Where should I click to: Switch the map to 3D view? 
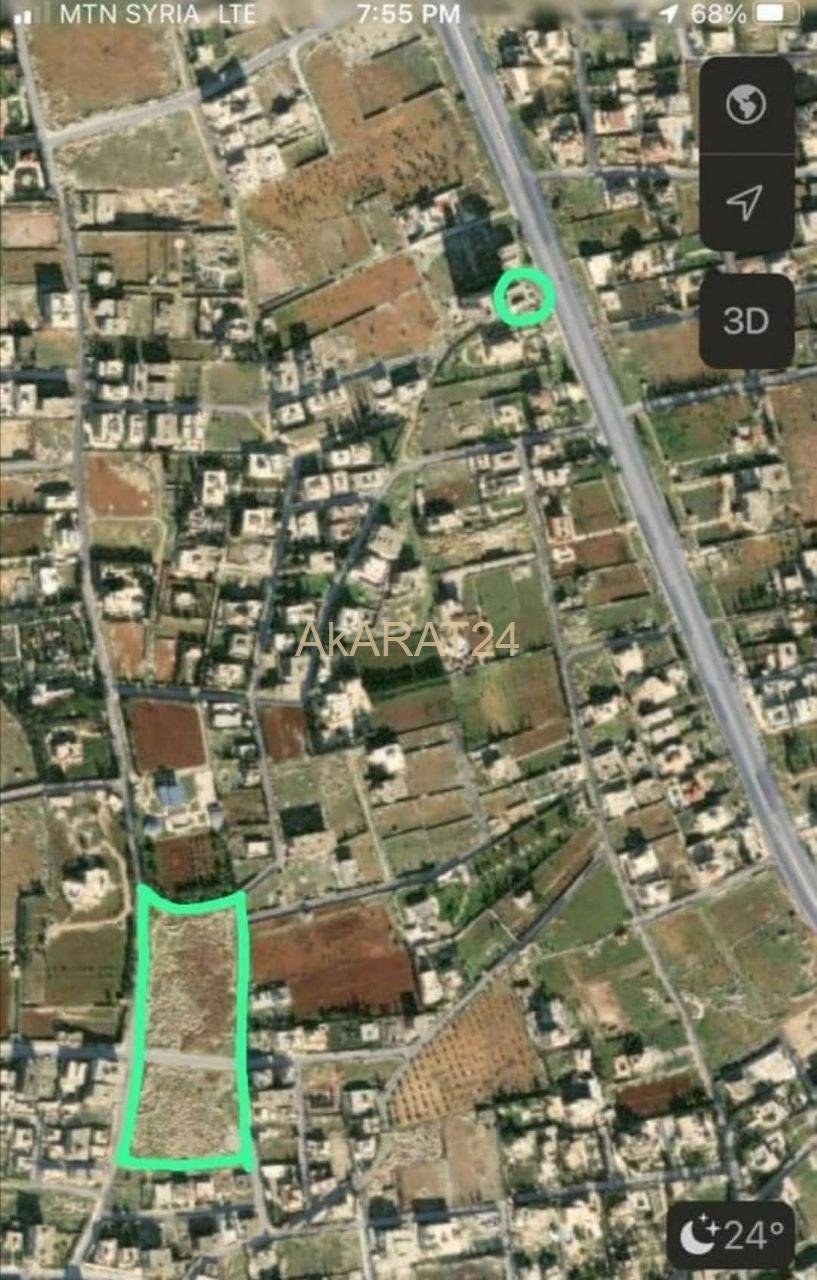point(746,321)
